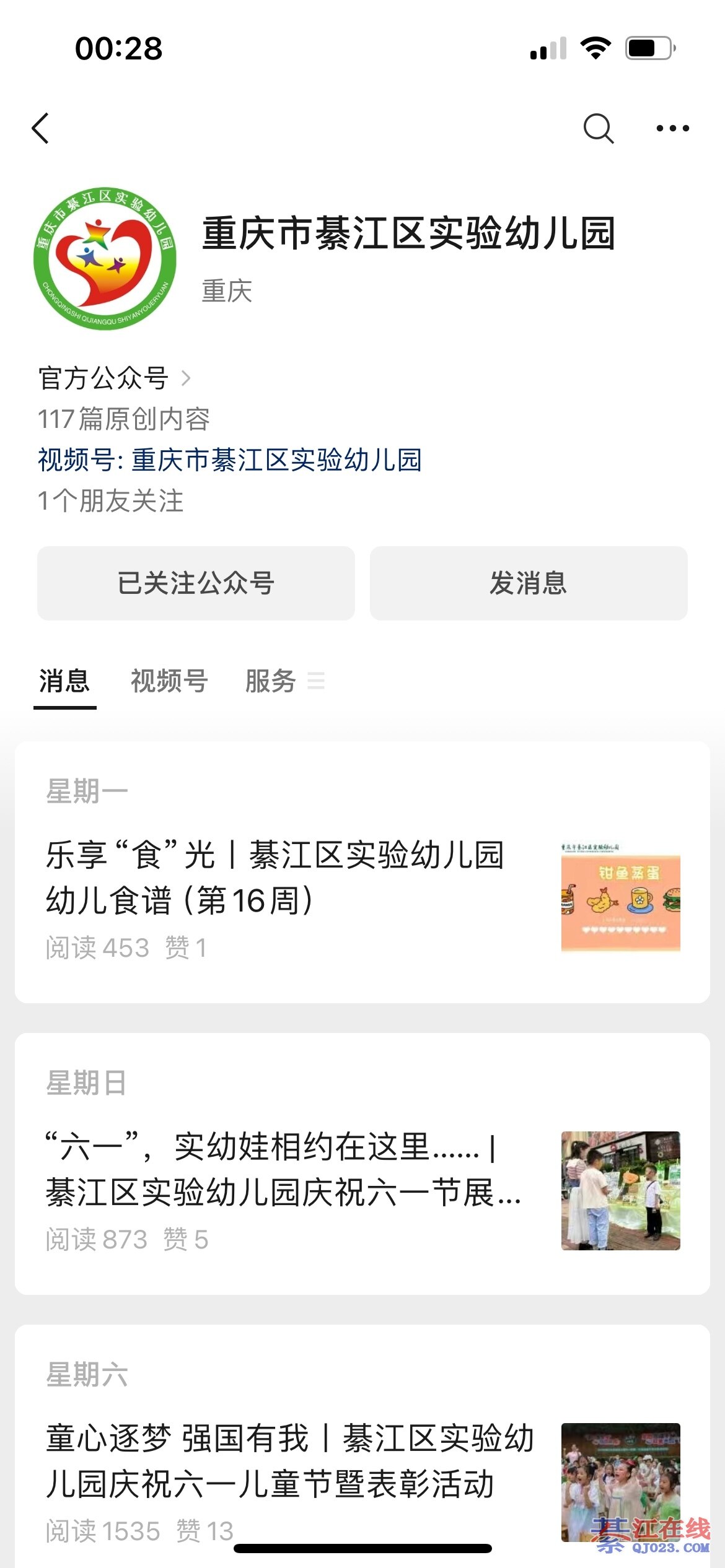This screenshot has height=1568, width=725.
Task: Open the three-dot more options menu
Action: pos(672,129)
